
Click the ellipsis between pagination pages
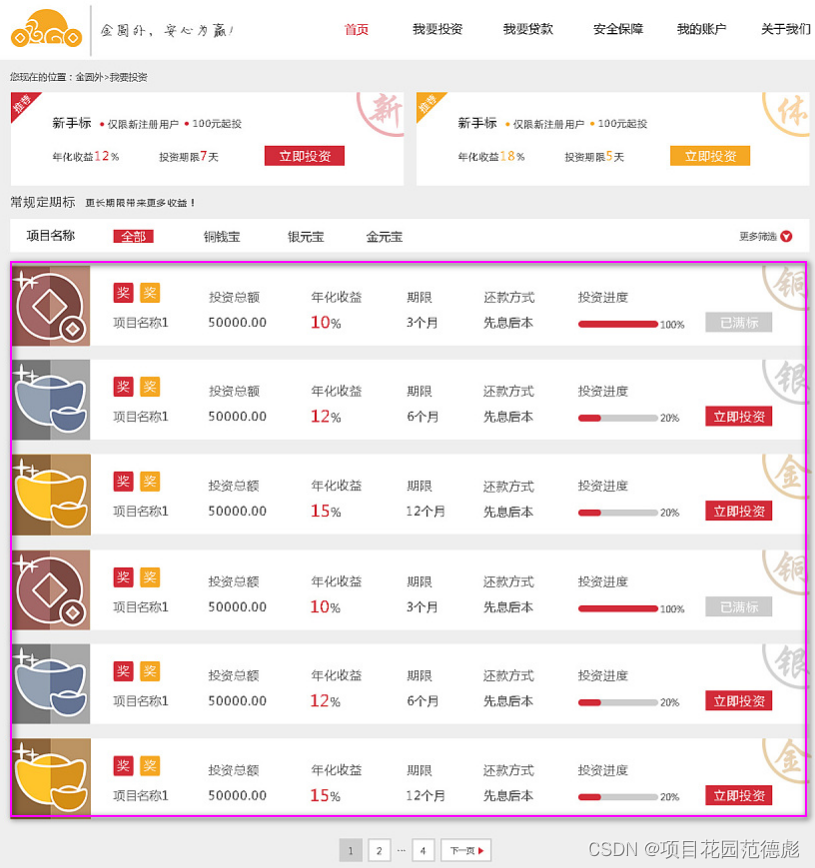[x=399, y=849]
